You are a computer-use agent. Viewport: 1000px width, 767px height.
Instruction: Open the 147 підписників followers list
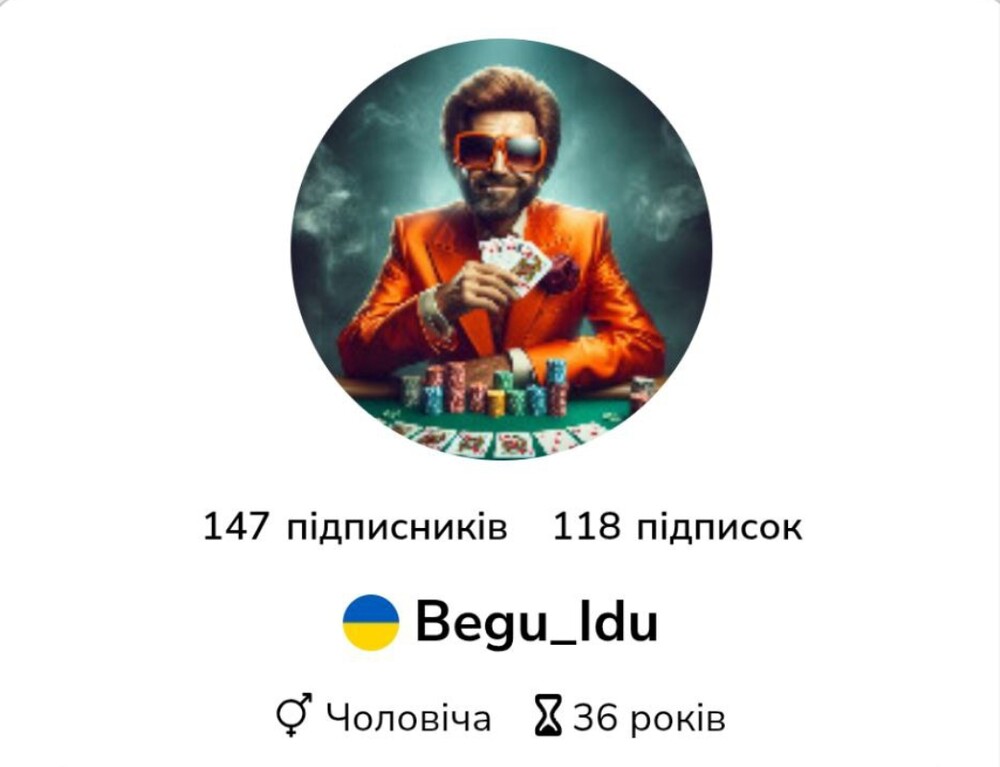355,526
